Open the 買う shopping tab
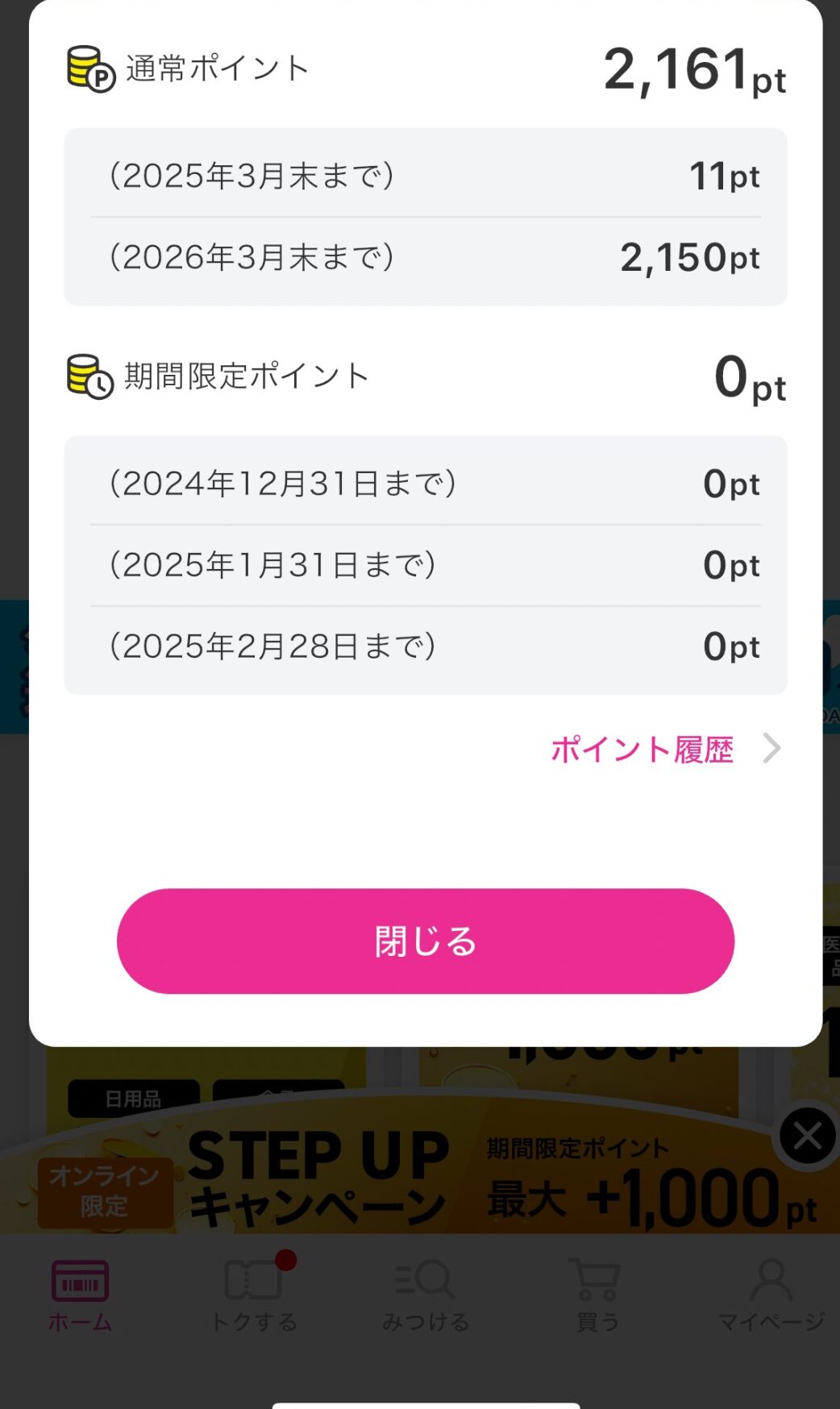The width and height of the screenshot is (840, 1409). [597, 1295]
